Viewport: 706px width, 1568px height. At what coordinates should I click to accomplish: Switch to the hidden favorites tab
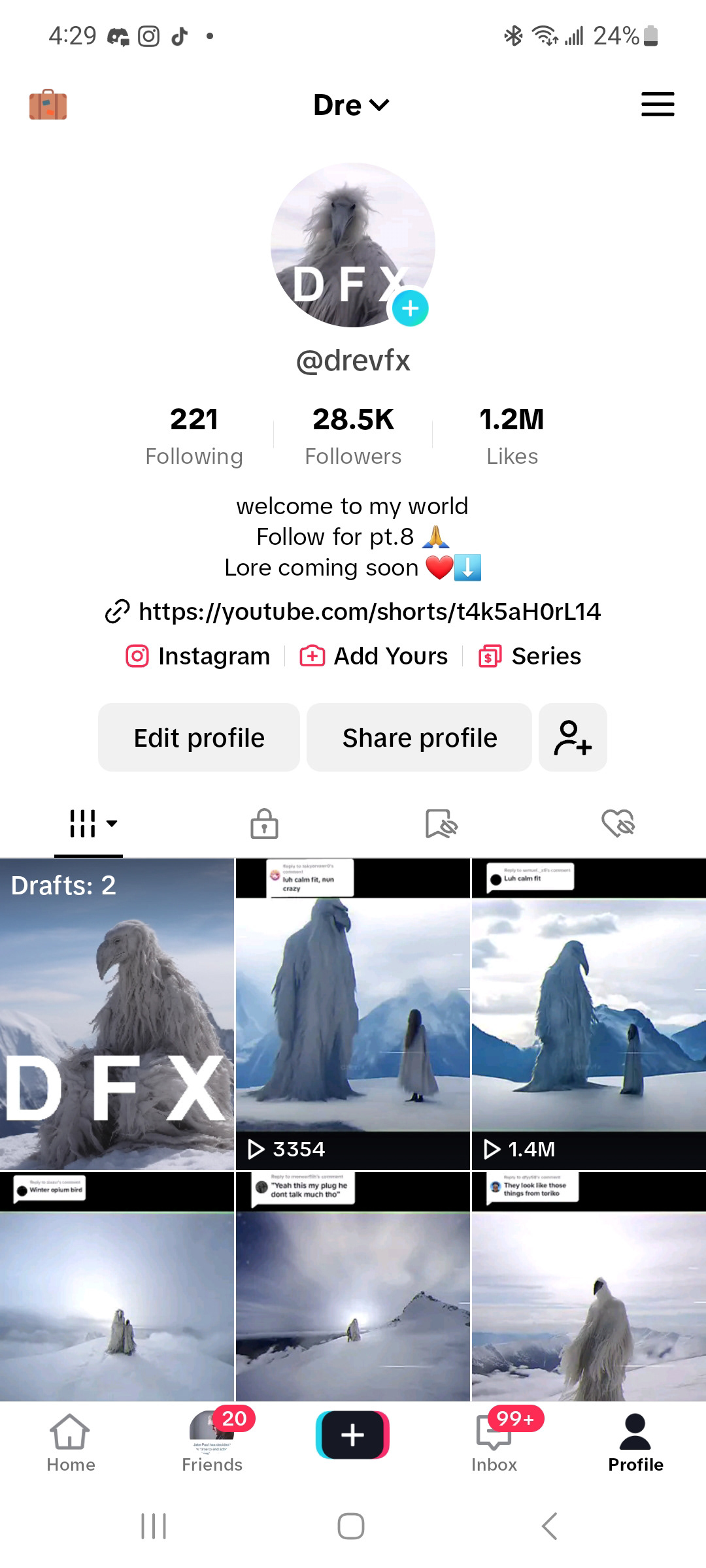(x=441, y=823)
